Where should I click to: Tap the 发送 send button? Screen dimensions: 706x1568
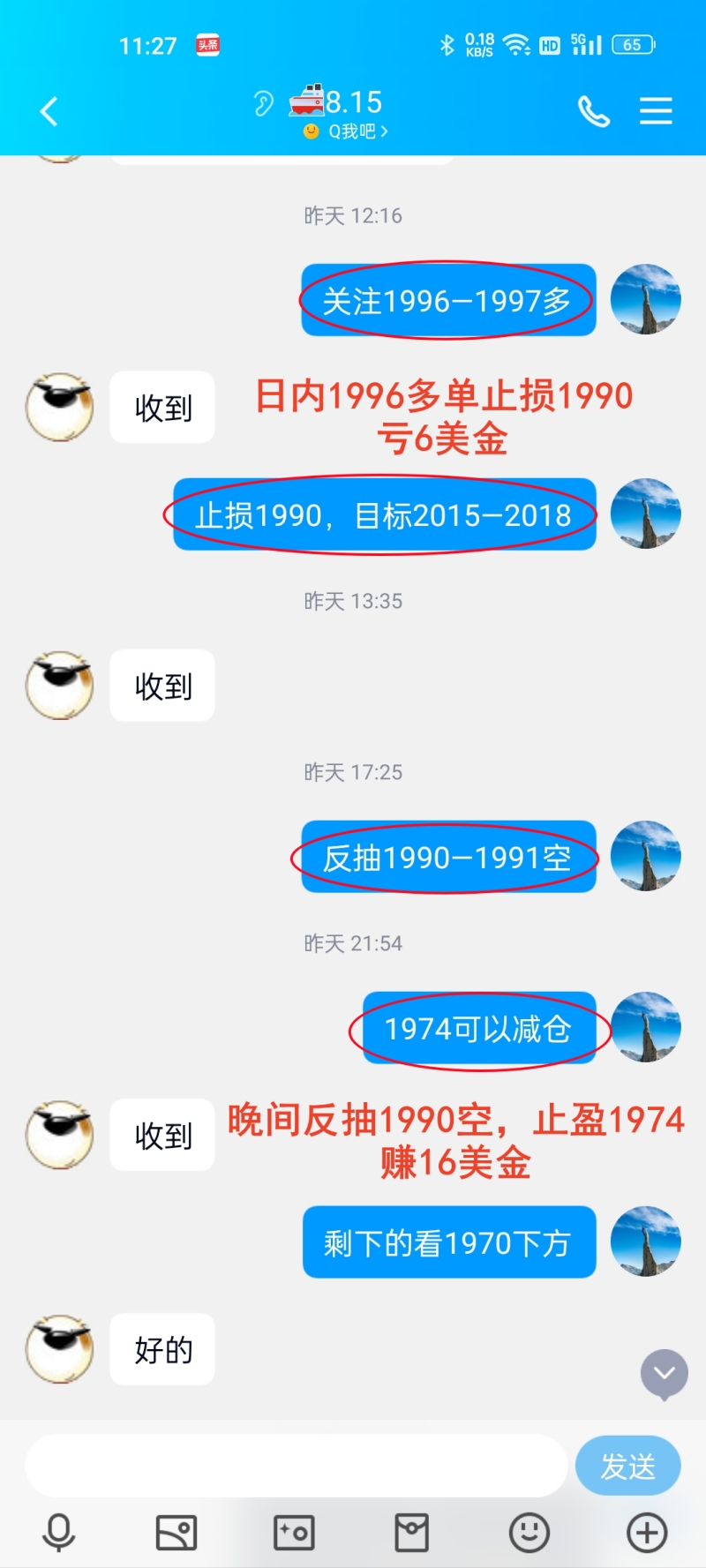coord(627,1466)
